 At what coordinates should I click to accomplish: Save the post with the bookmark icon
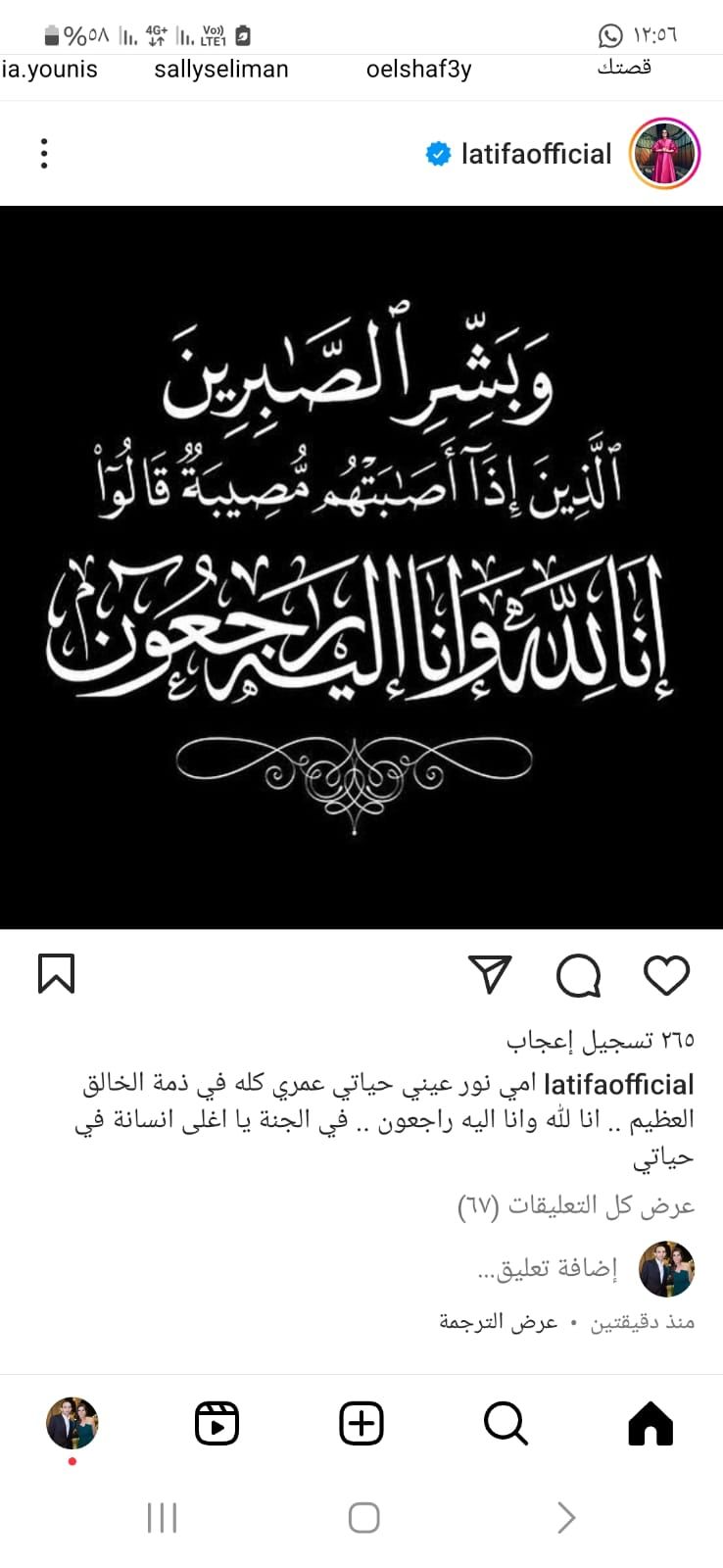pos(56,973)
